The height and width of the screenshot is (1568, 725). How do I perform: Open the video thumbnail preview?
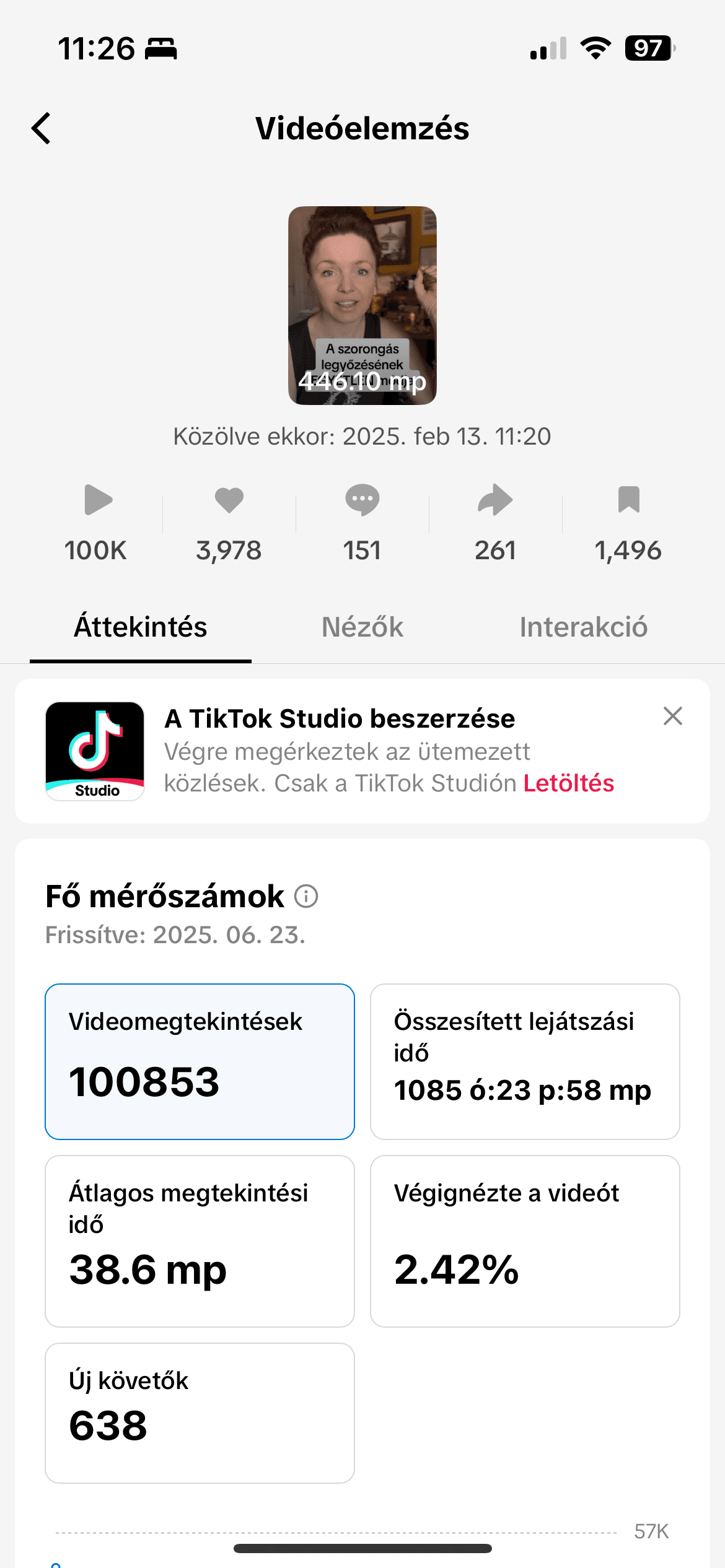pos(362,305)
